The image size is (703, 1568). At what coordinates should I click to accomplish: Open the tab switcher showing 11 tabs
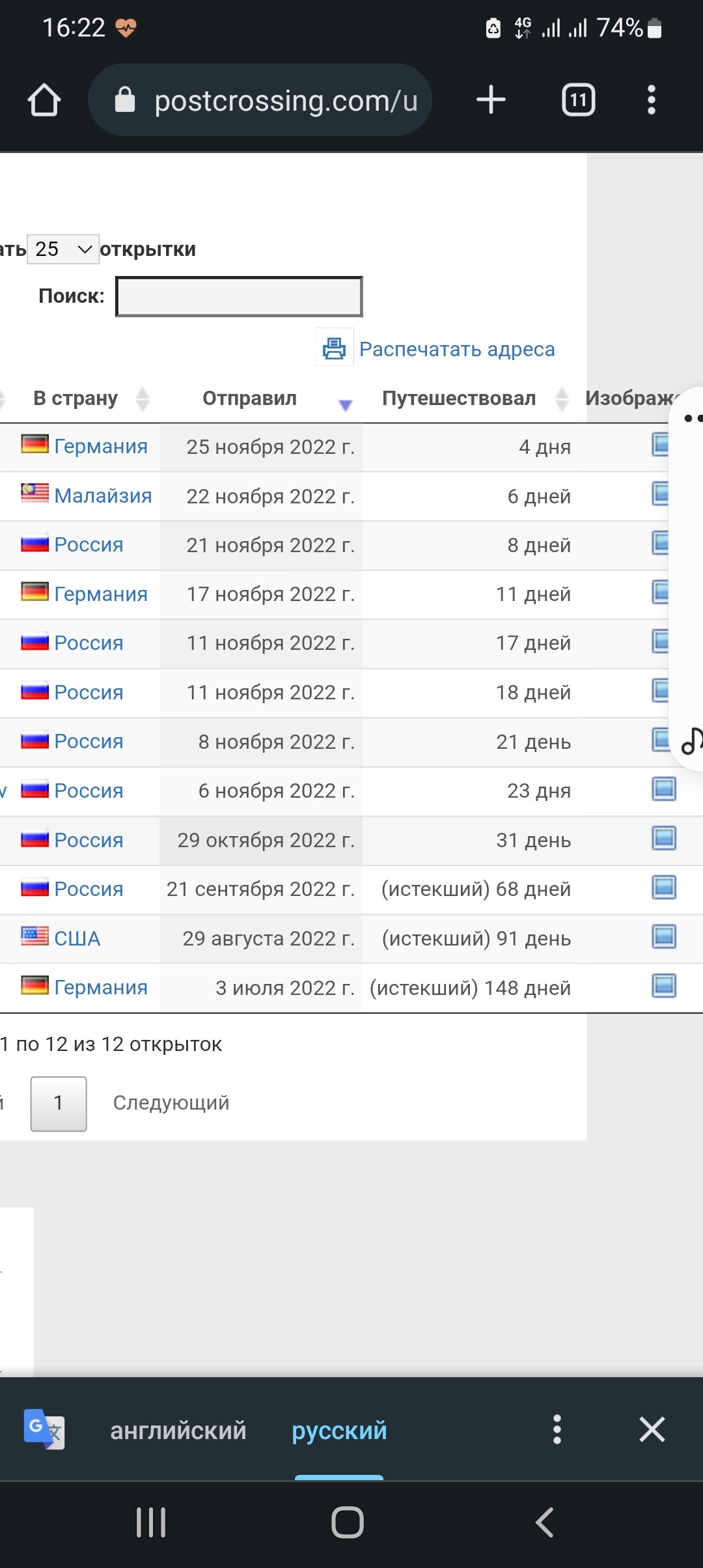pos(578,100)
